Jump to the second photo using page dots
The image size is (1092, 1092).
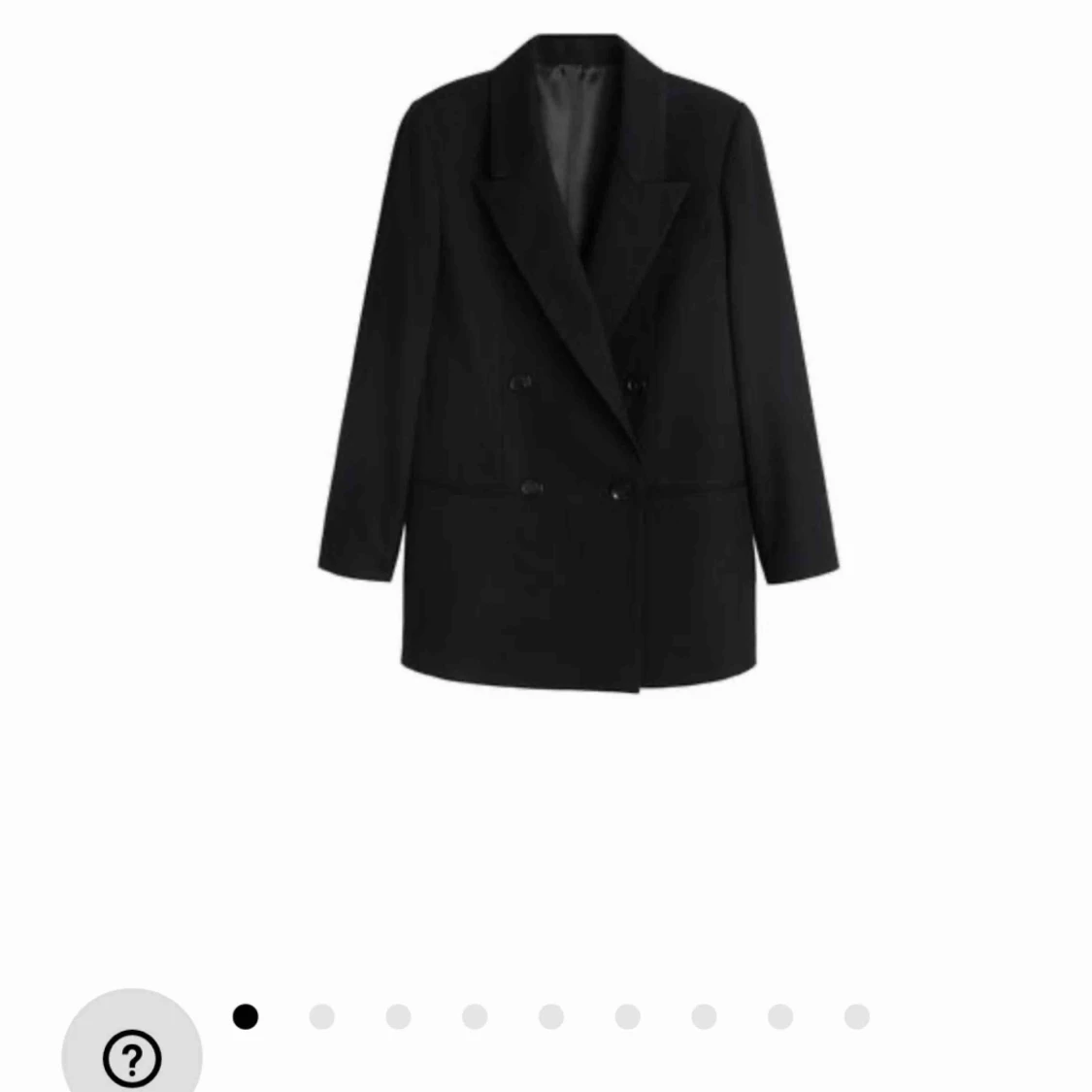point(321,1016)
